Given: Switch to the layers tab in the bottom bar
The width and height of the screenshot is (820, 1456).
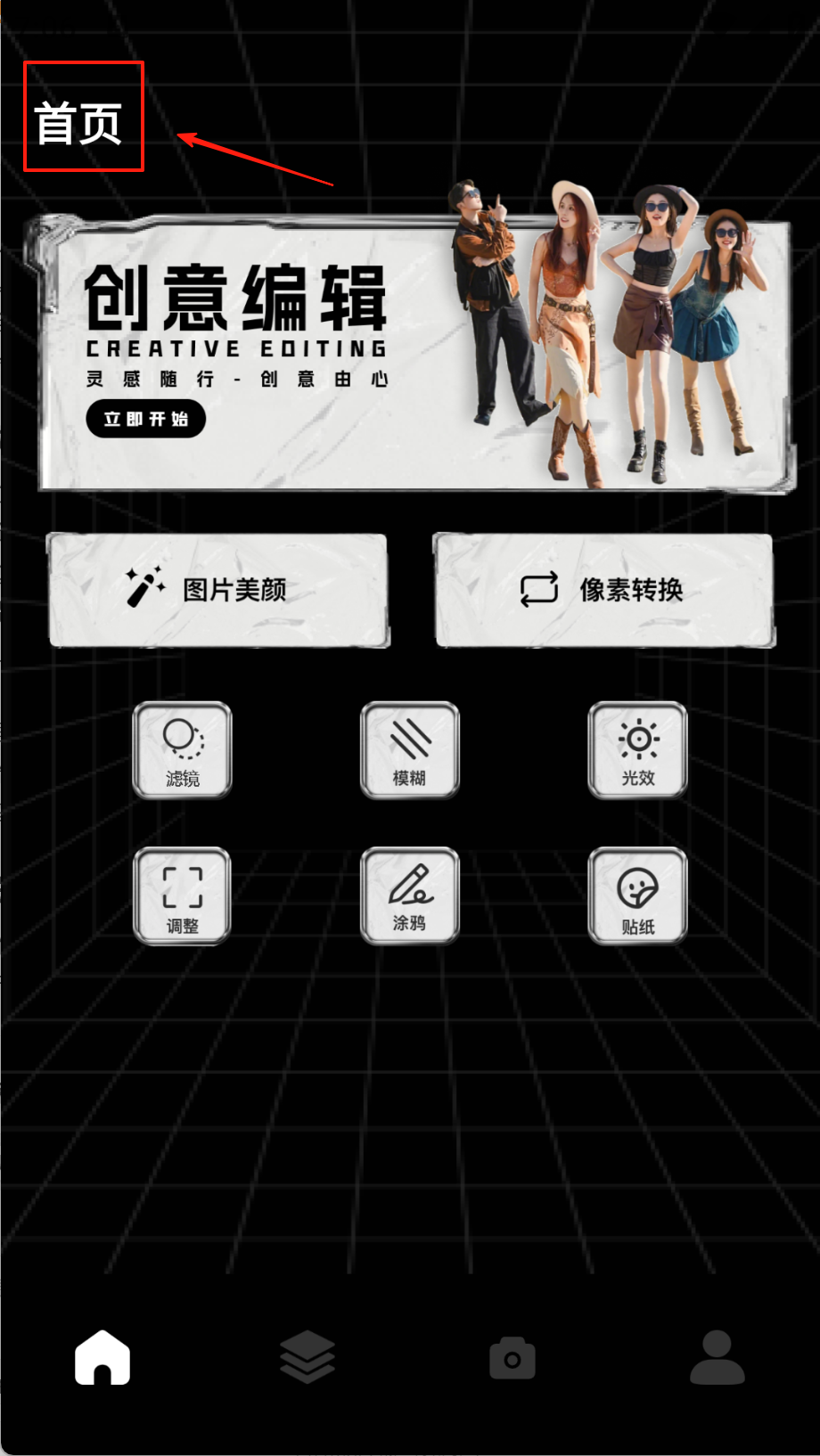Looking at the screenshot, I should pyautogui.click(x=307, y=1358).
